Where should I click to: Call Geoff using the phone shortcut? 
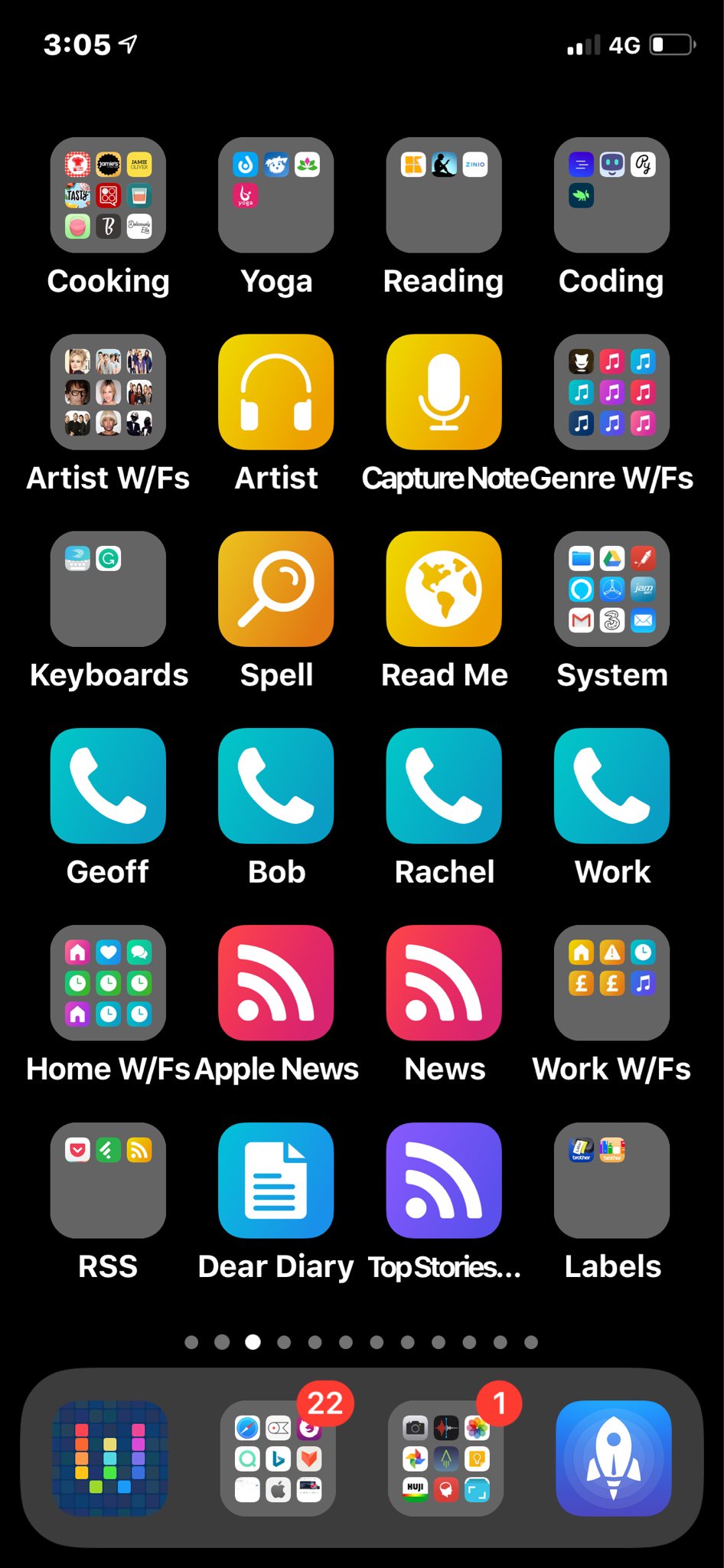pos(108,786)
